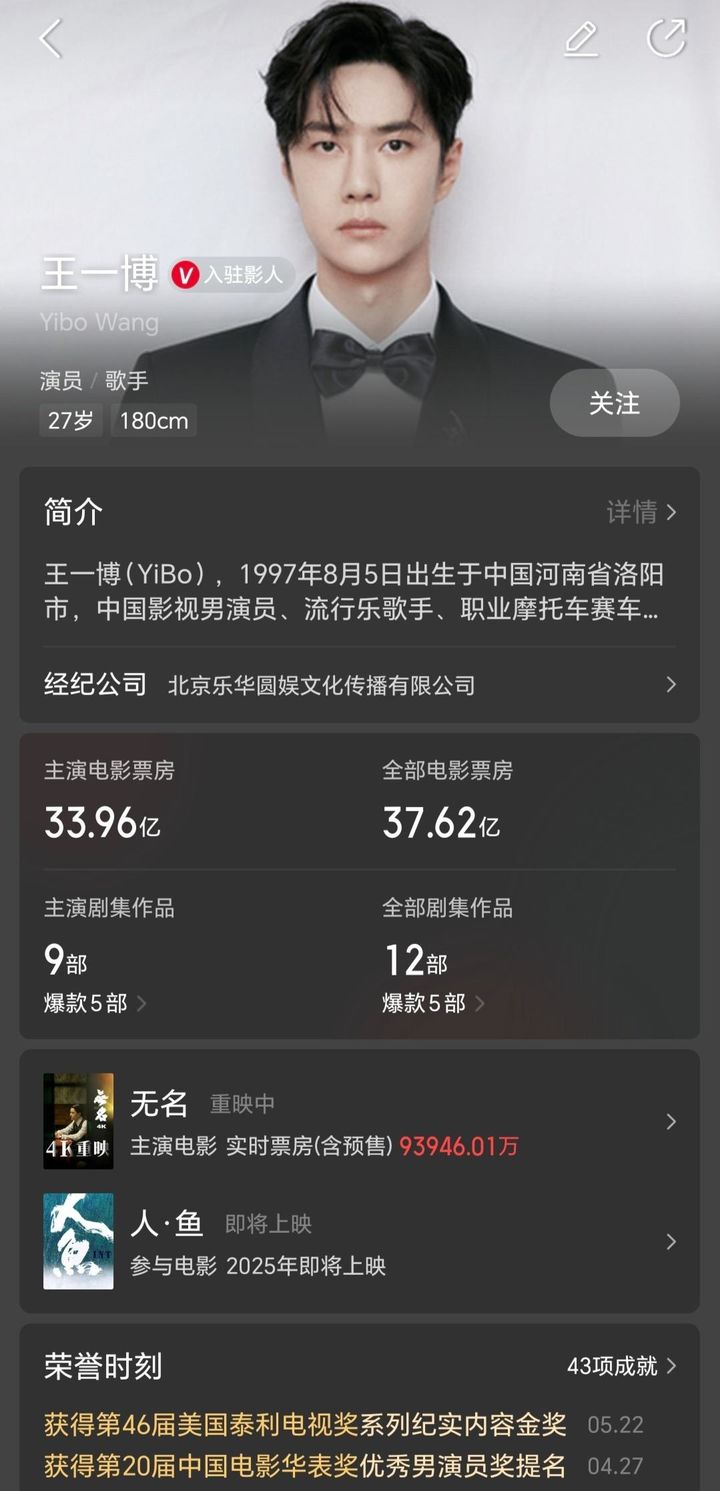The image size is (720, 1491).
Task: Follow with the 关注 button
Action: point(614,403)
